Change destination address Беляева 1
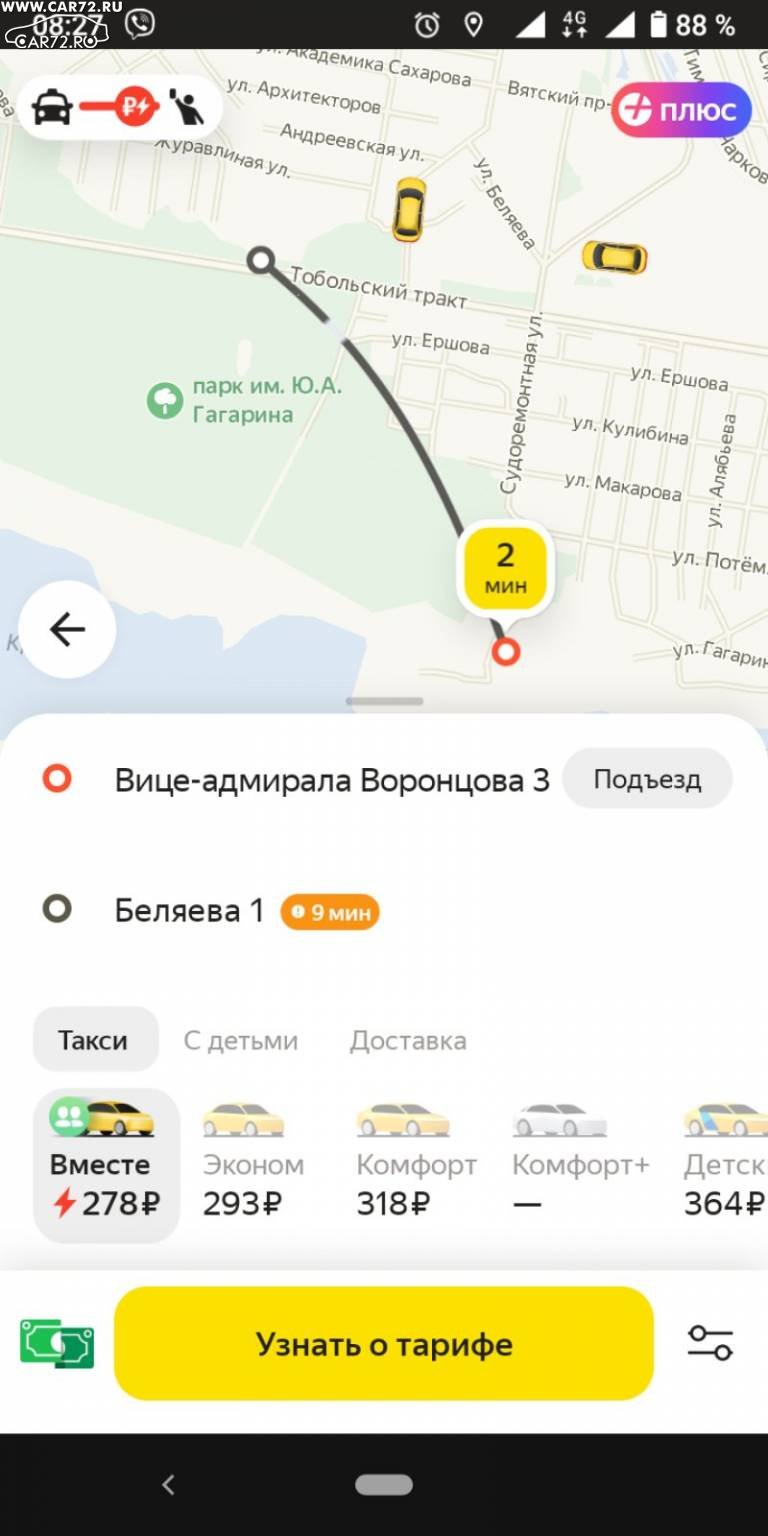The width and height of the screenshot is (768, 1536). [x=190, y=911]
